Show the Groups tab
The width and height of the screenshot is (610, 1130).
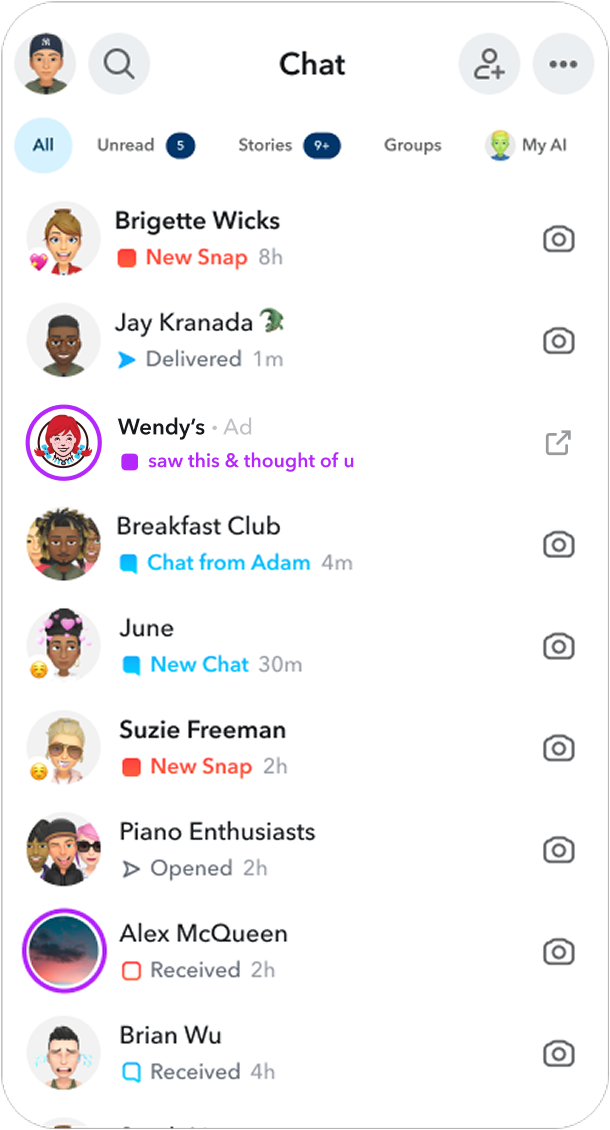click(412, 145)
